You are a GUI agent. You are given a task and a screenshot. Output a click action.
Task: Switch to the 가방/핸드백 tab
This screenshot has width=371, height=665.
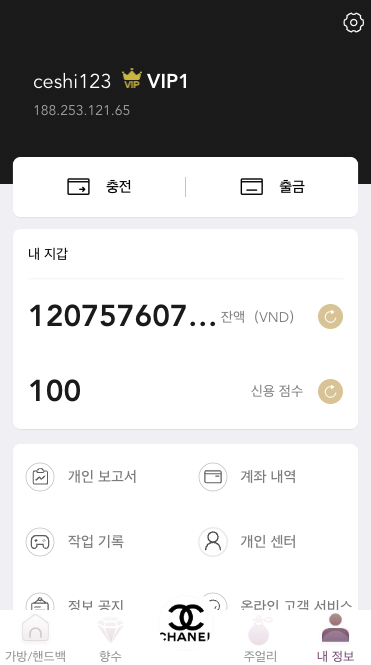(x=36, y=638)
